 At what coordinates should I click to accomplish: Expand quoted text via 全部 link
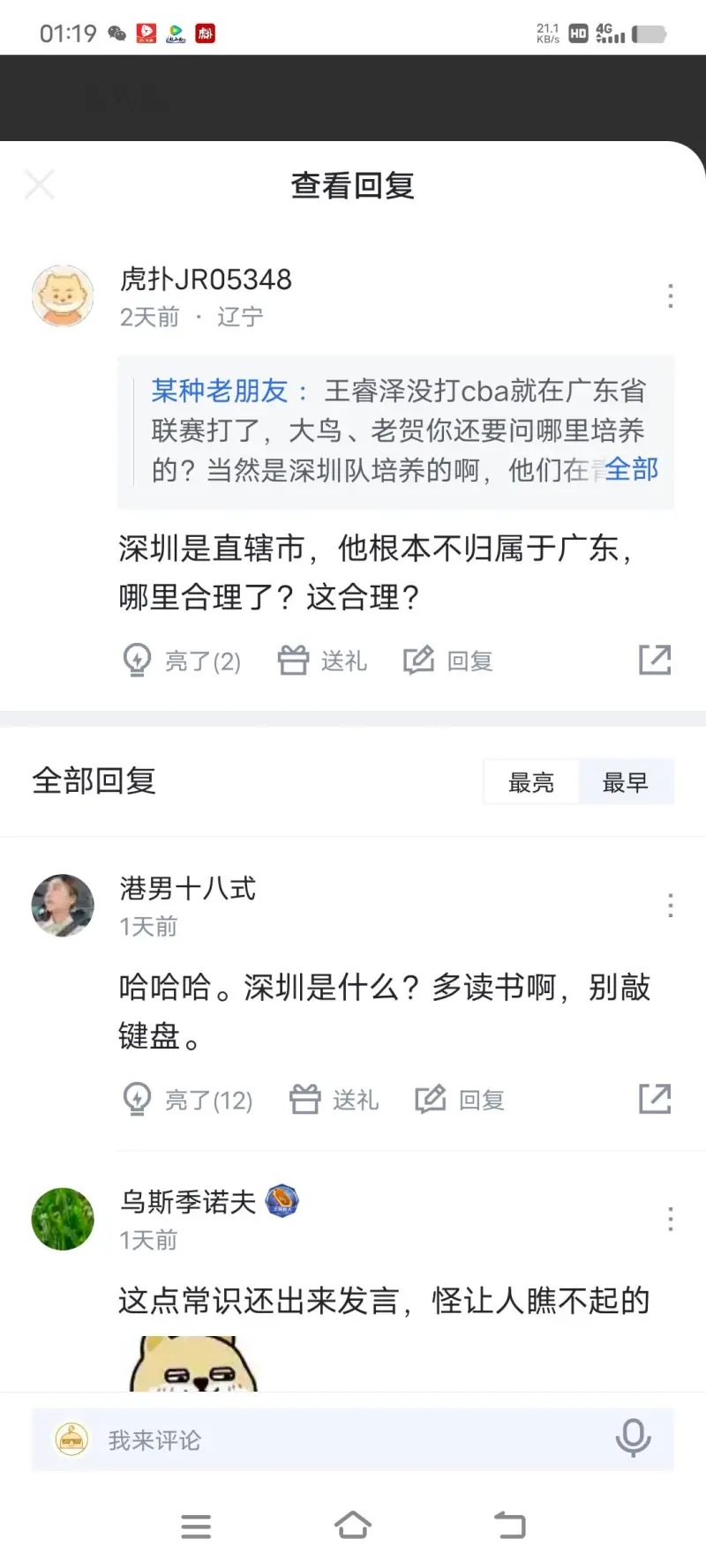point(632,469)
